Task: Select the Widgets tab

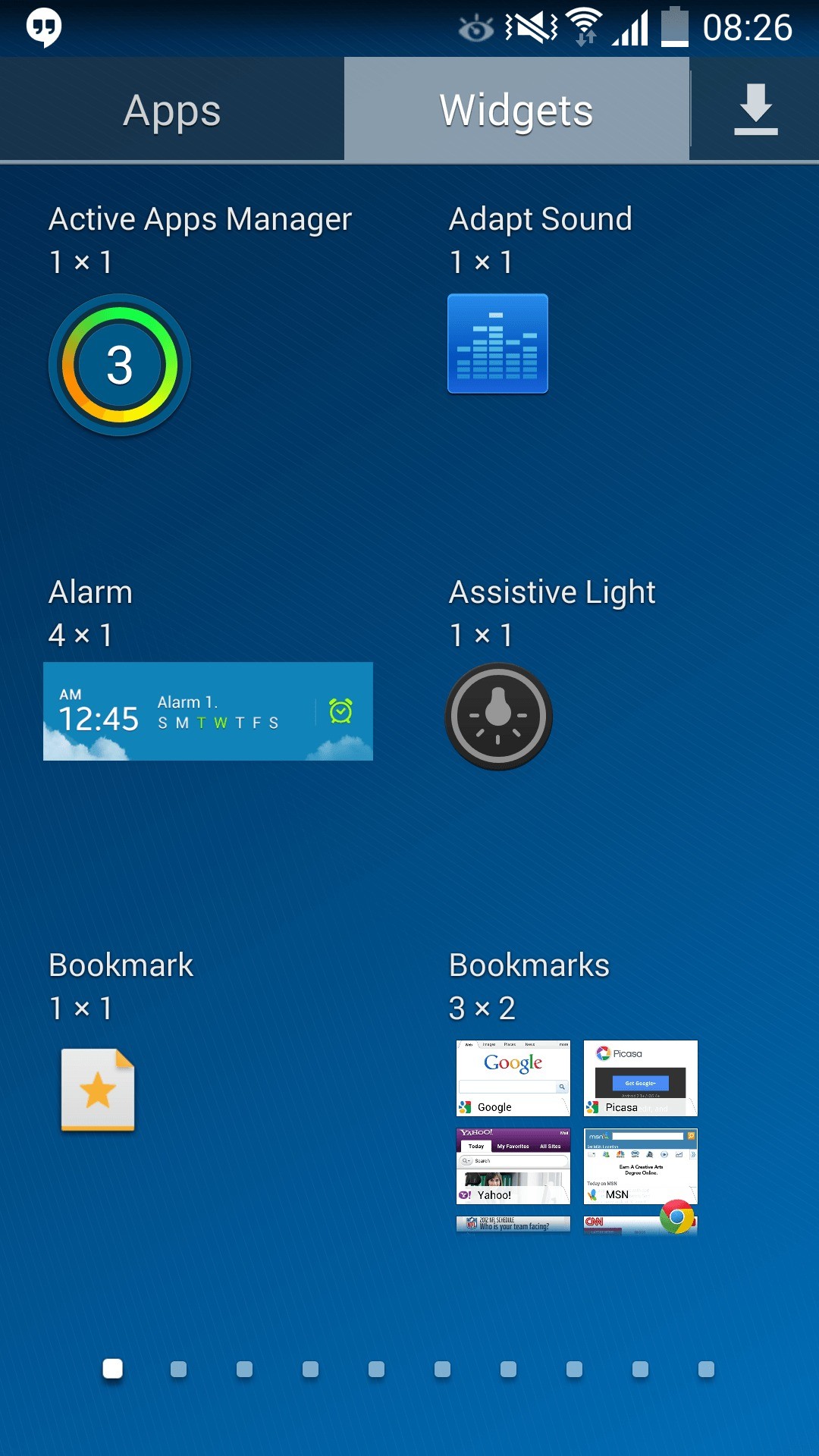Action: (516, 111)
